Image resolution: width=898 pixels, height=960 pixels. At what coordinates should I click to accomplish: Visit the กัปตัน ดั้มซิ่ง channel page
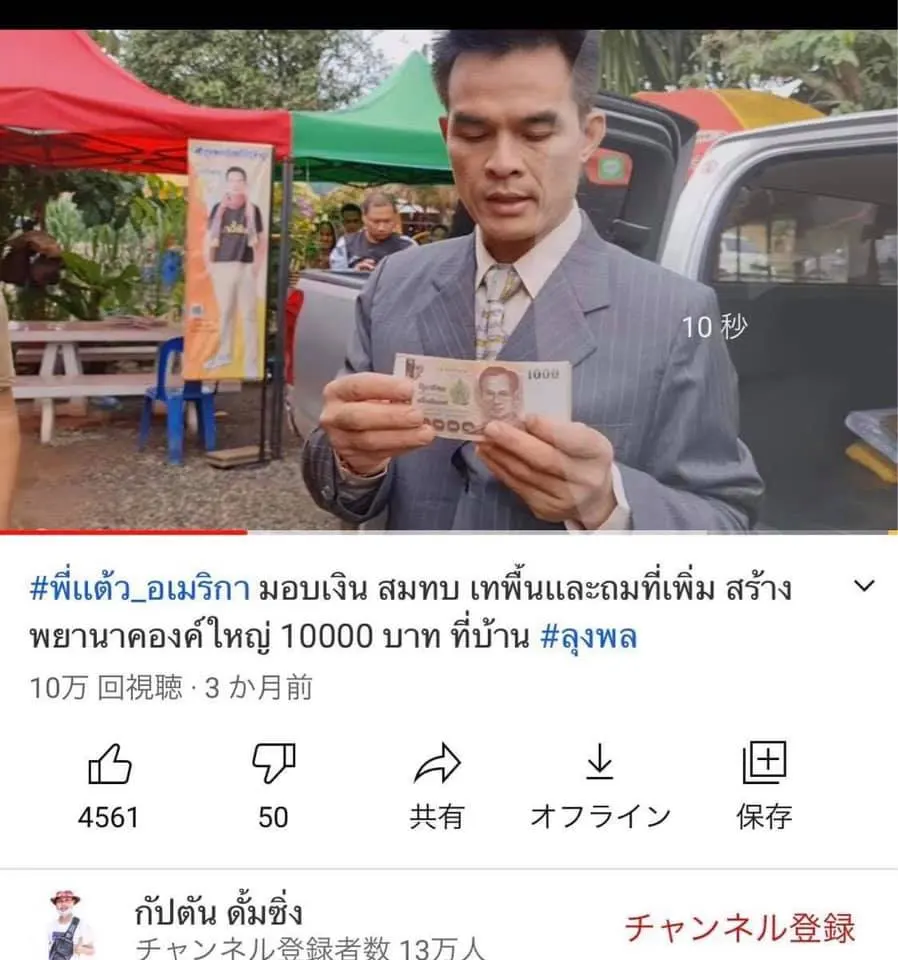click(218, 913)
